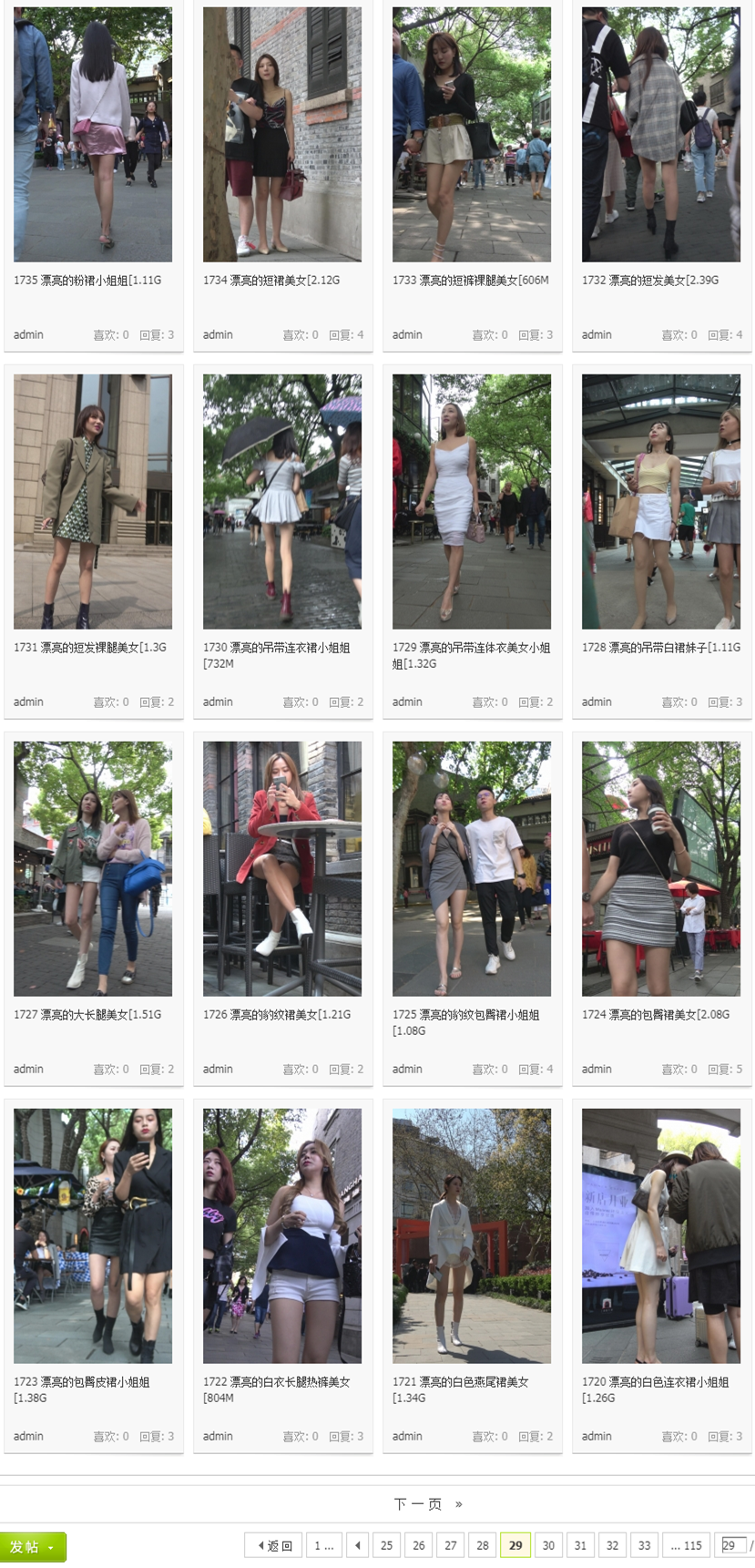Jump to last page 115
The height and width of the screenshot is (1568, 755).
pos(686,1545)
